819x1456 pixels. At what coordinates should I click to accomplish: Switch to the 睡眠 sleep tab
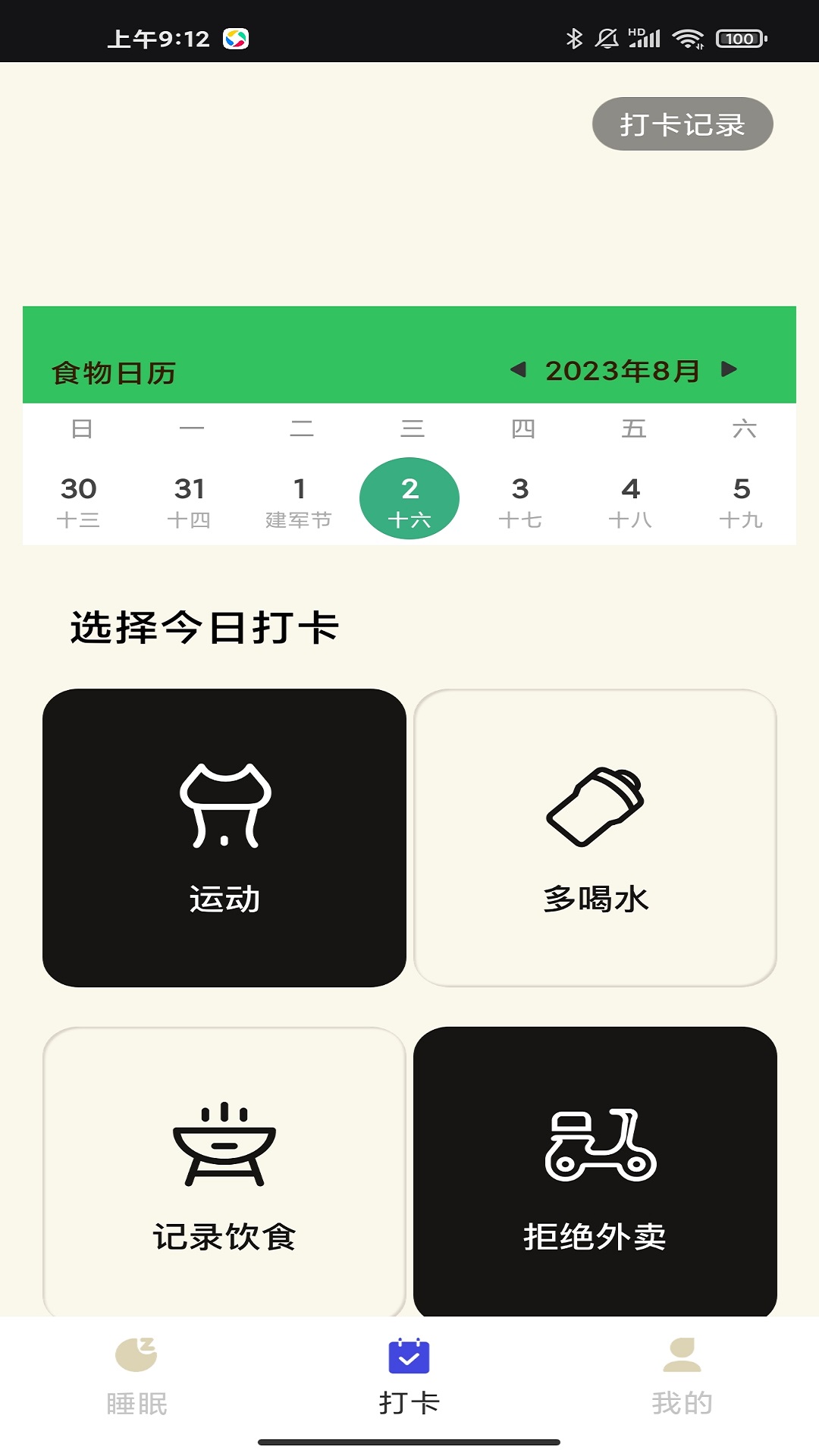click(x=136, y=1376)
